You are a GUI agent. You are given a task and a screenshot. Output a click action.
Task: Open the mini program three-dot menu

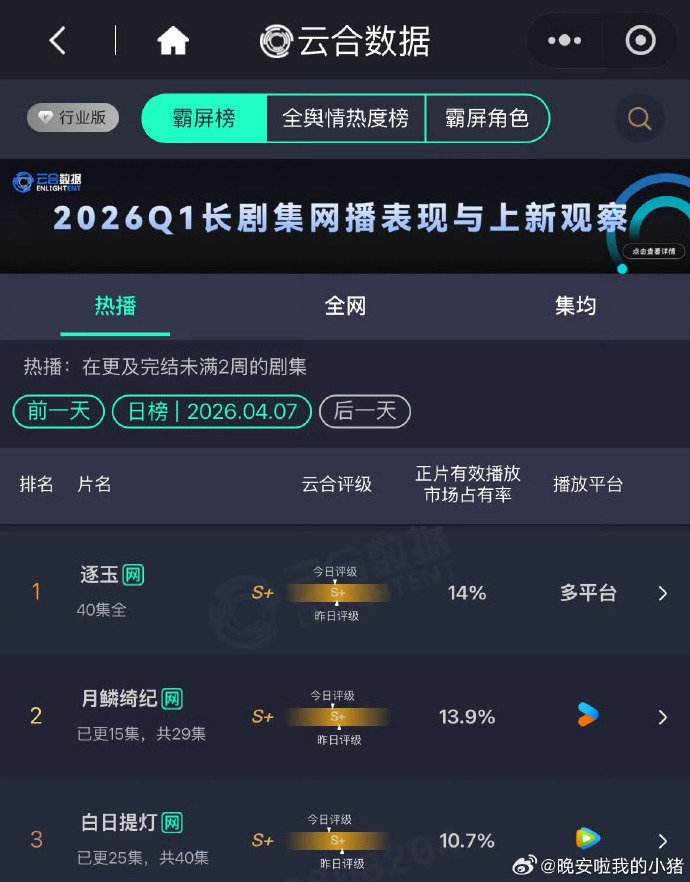pyautogui.click(x=564, y=41)
